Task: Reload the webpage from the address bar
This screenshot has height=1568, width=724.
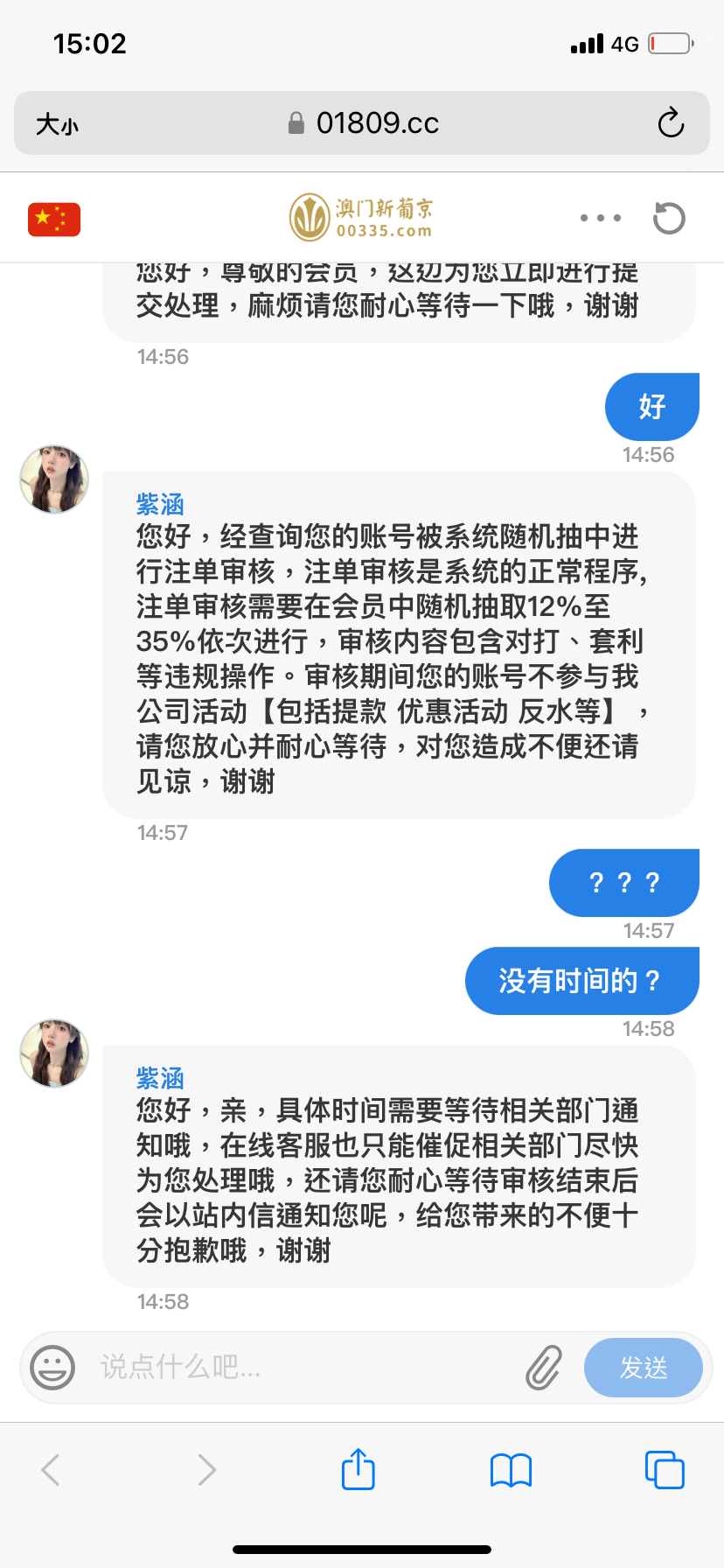Action: (670, 123)
